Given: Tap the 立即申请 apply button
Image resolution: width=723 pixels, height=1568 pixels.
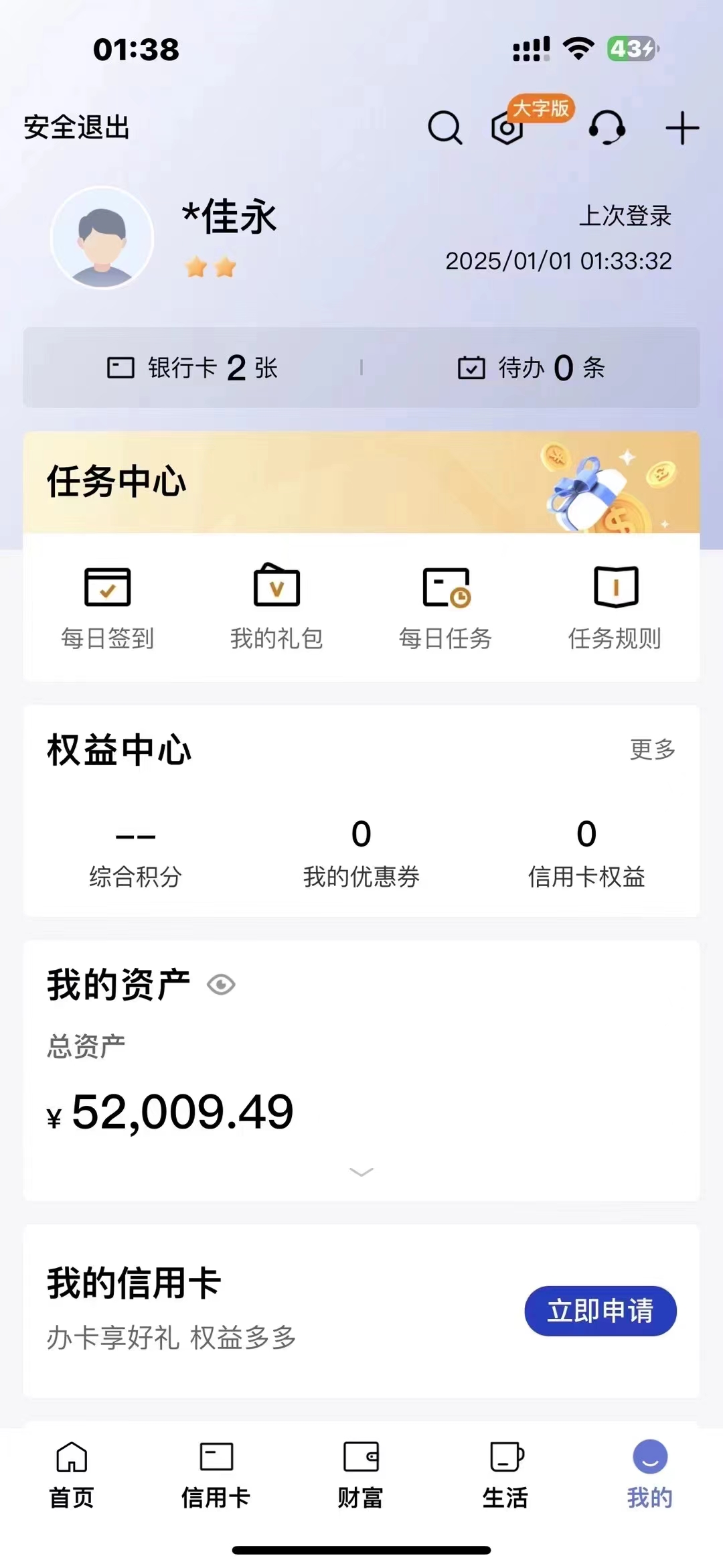Looking at the screenshot, I should click(x=600, y=1311).
